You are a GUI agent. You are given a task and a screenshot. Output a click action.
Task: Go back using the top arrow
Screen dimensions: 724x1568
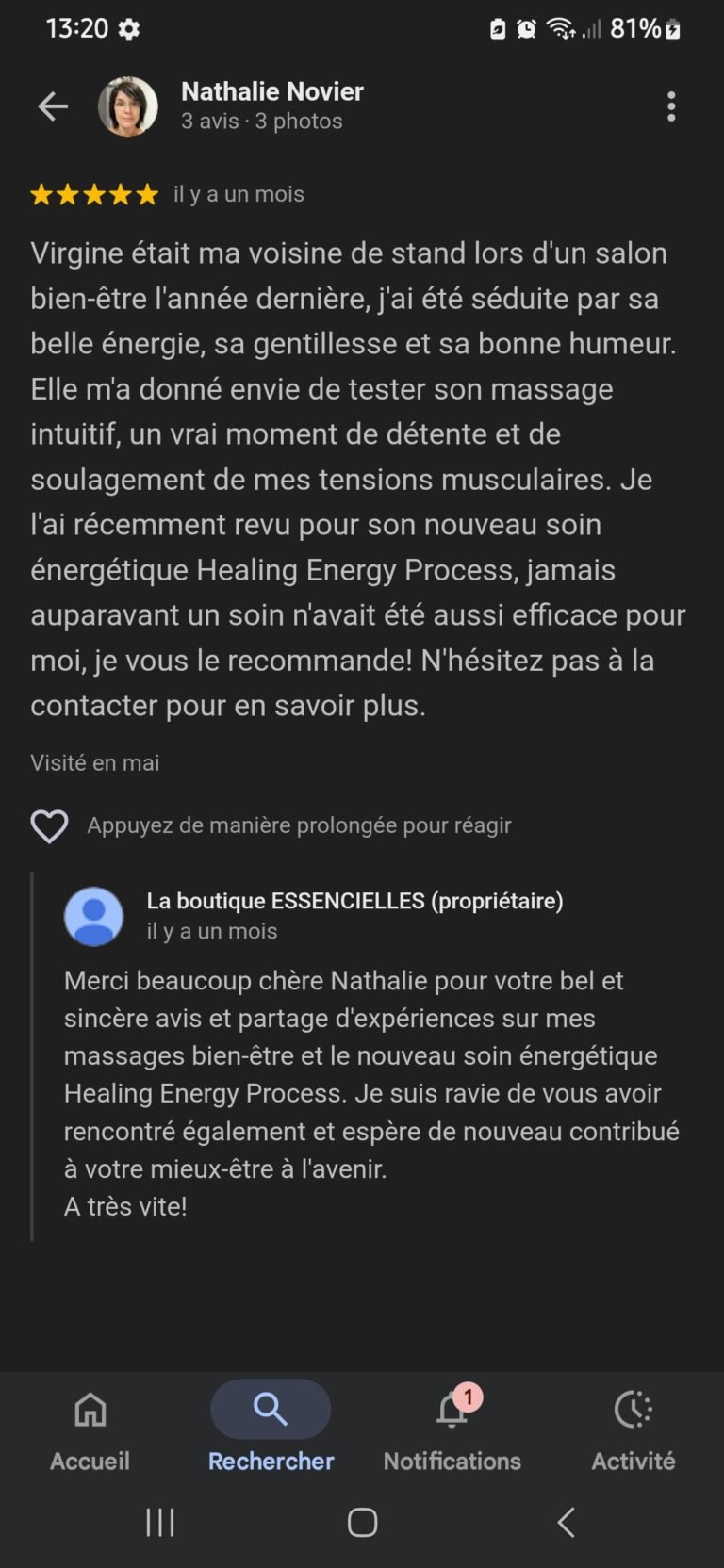[53, 106]
